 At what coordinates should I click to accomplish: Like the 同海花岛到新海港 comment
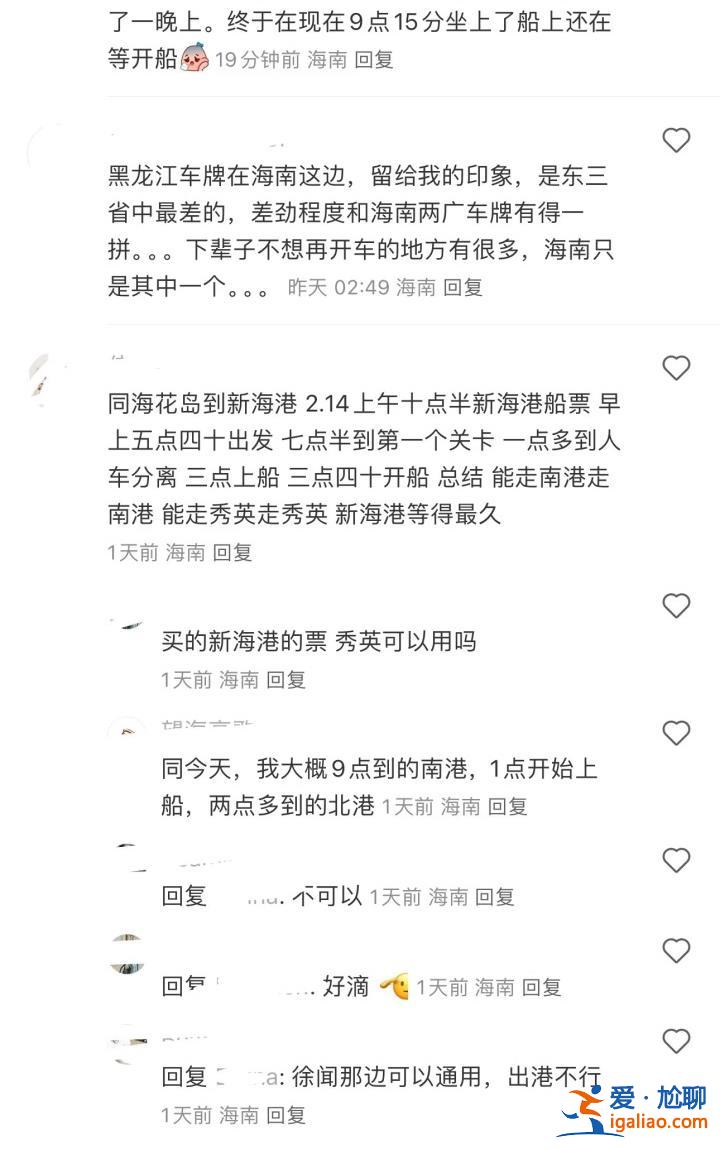tap(677, 368)
